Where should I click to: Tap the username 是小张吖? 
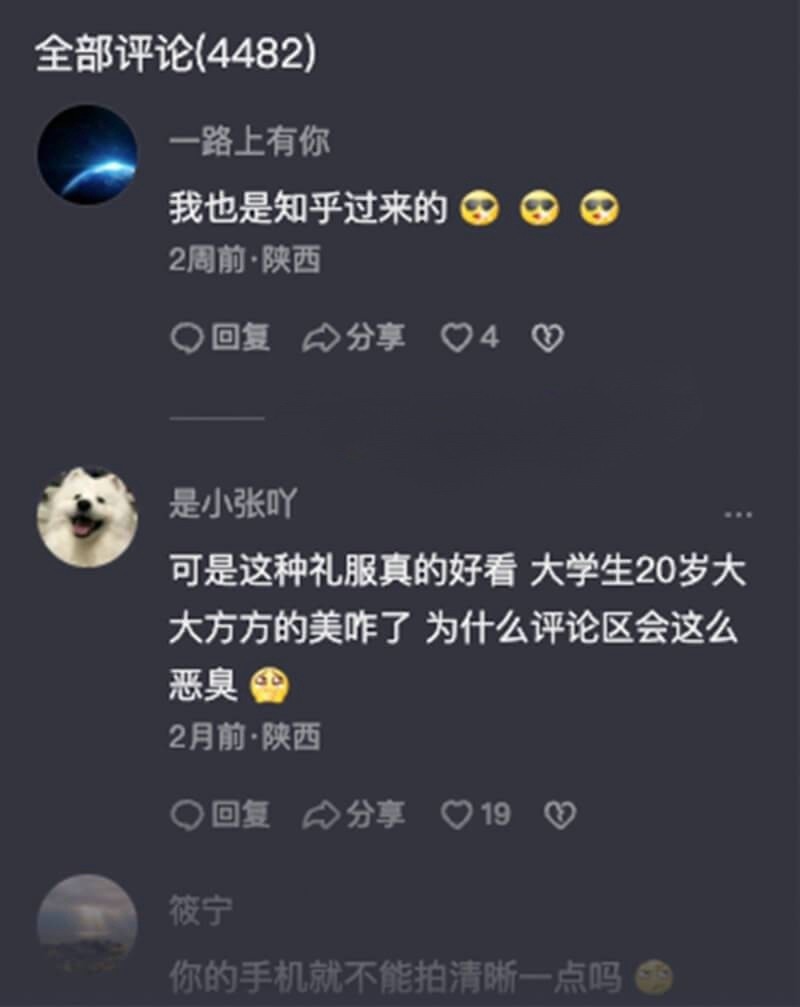click(x=232, y=505)
